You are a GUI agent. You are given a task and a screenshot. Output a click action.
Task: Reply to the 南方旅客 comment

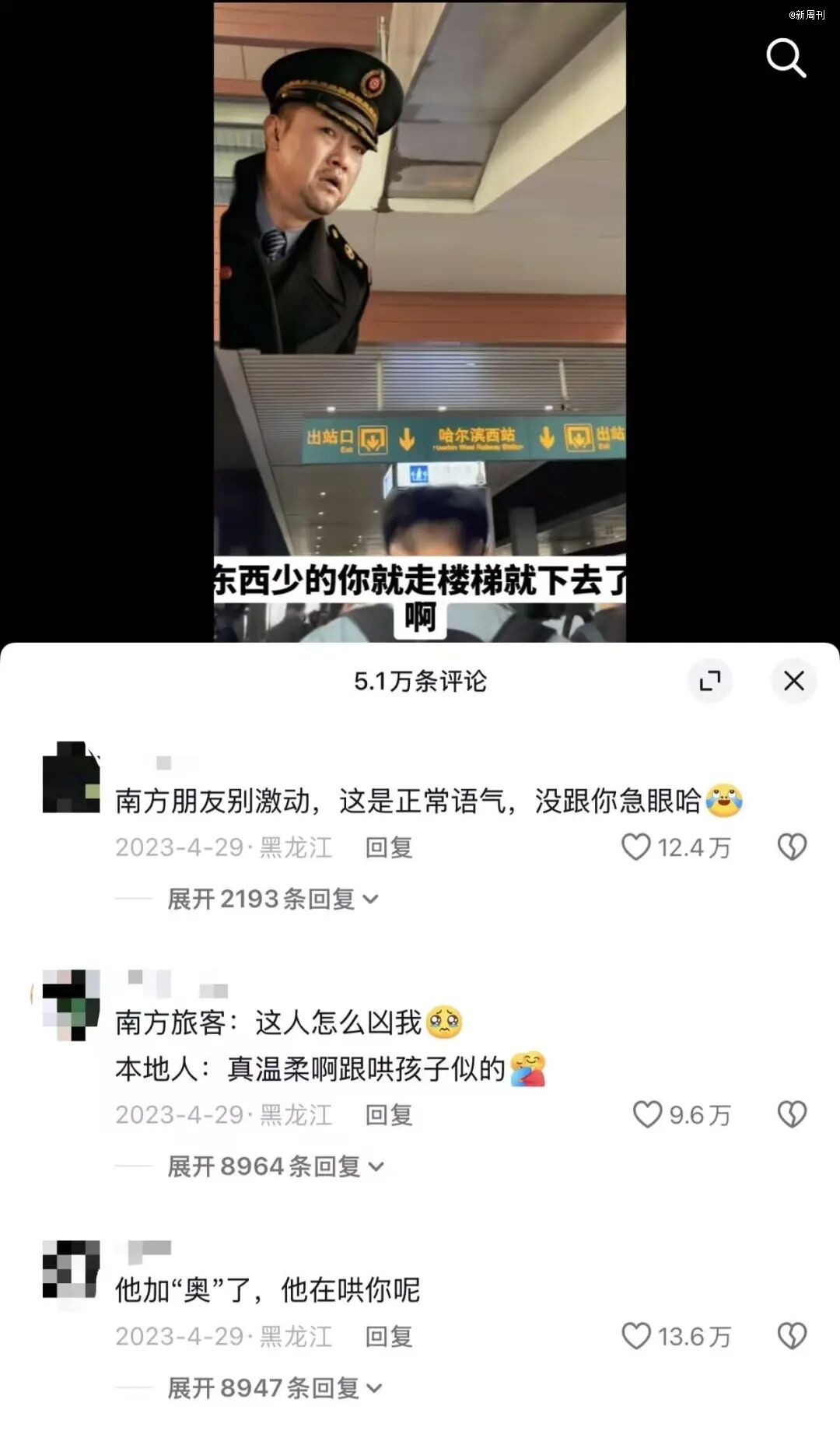[x=388, y=1115]
